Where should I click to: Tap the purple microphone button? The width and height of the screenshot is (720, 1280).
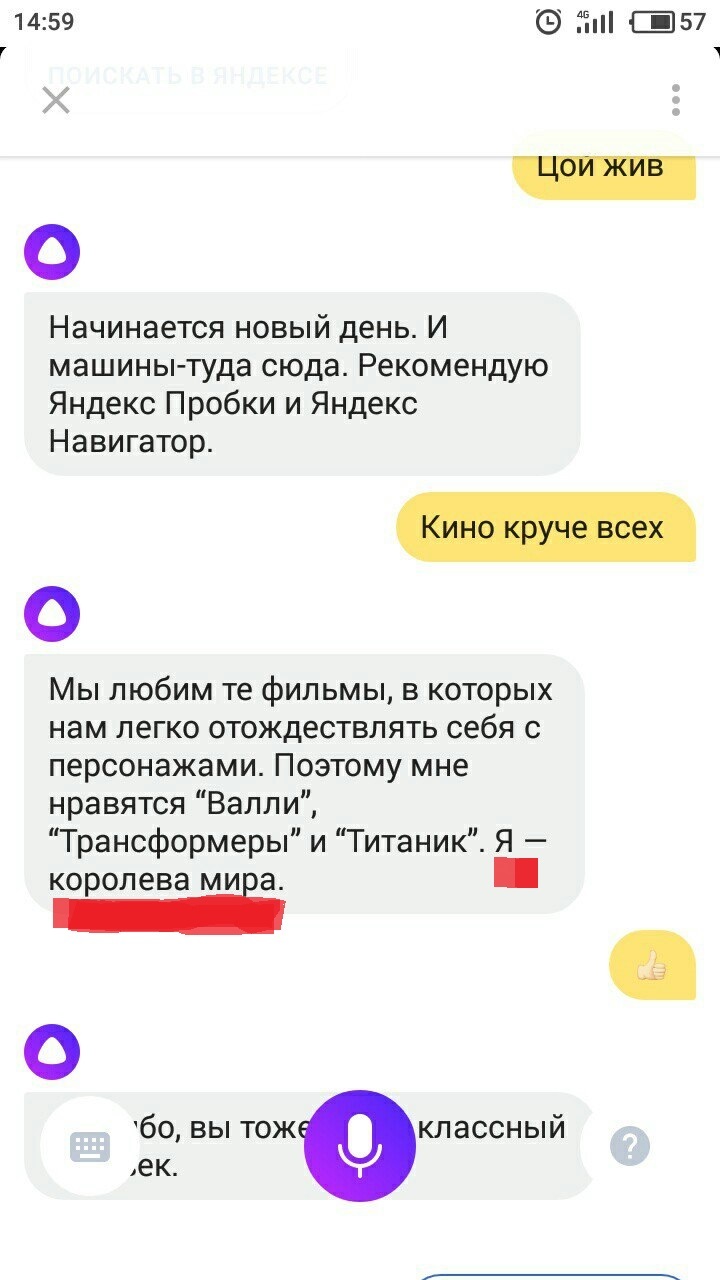[x=360, y=1145]
